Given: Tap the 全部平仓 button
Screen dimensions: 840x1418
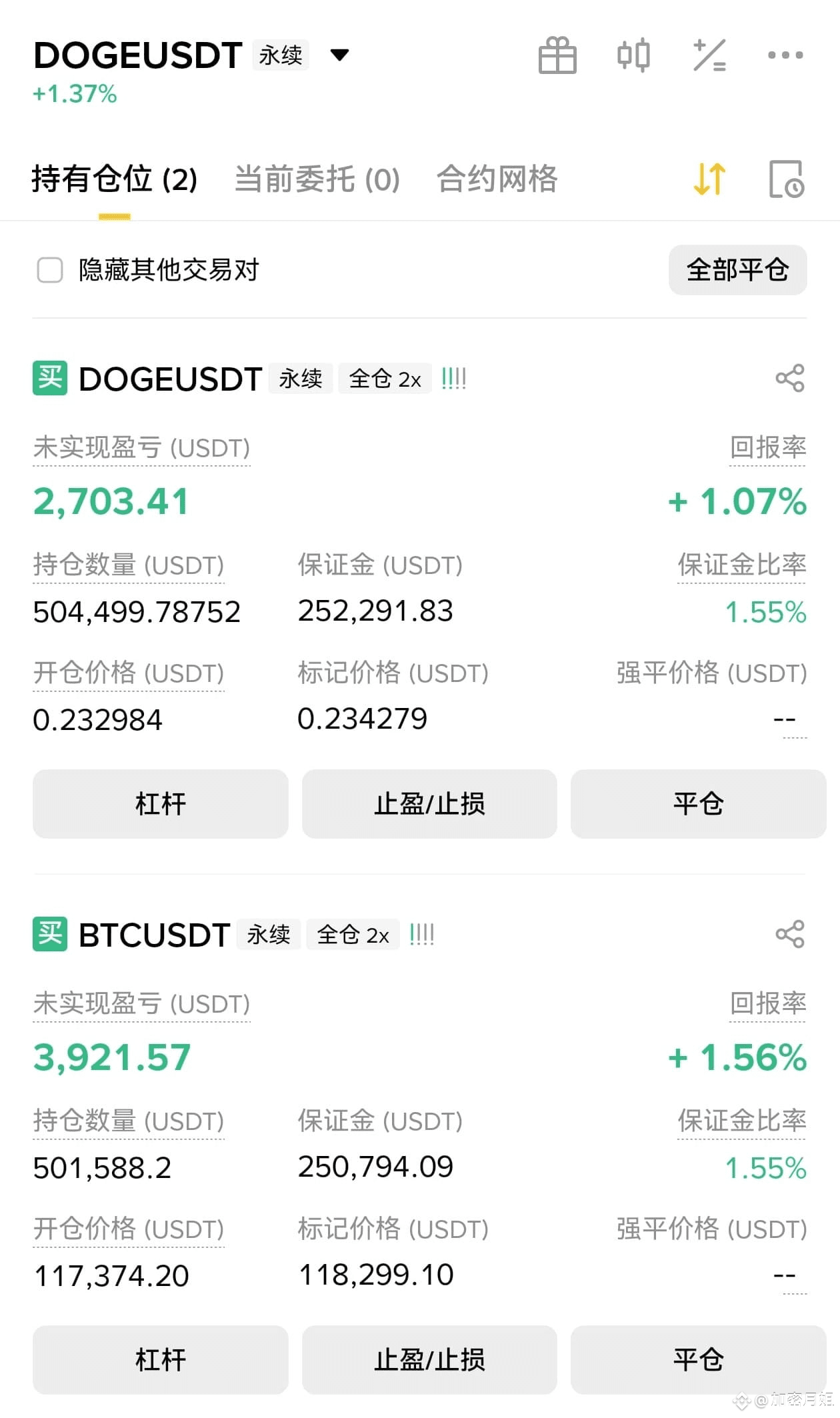Looking at the screenshot, I should pos(738,270).
